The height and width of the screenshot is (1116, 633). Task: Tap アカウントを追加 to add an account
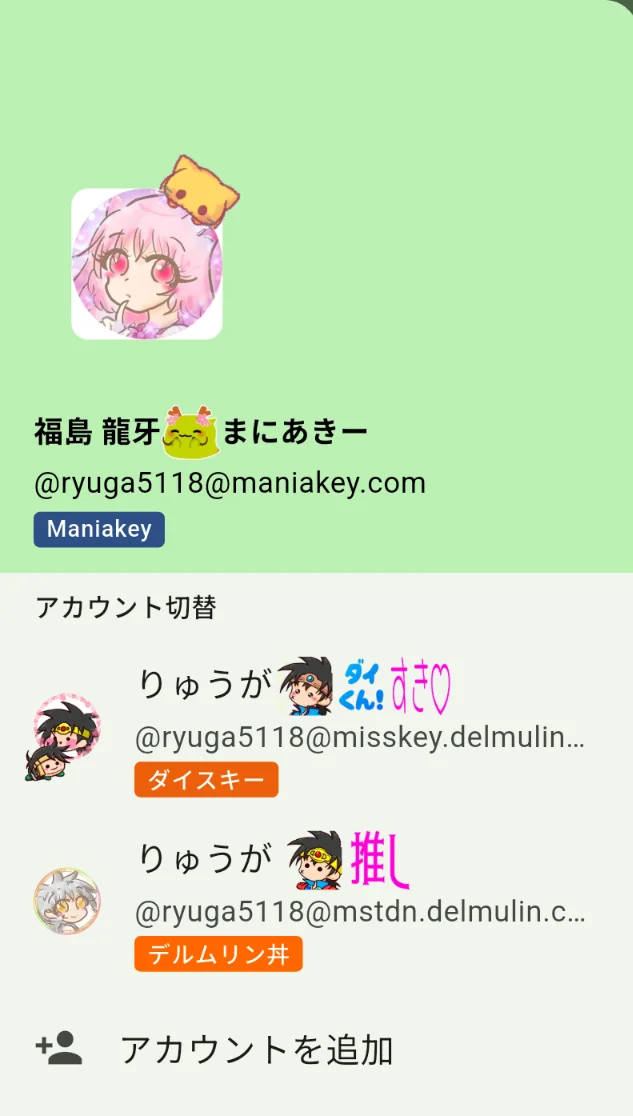(255, 1050)
